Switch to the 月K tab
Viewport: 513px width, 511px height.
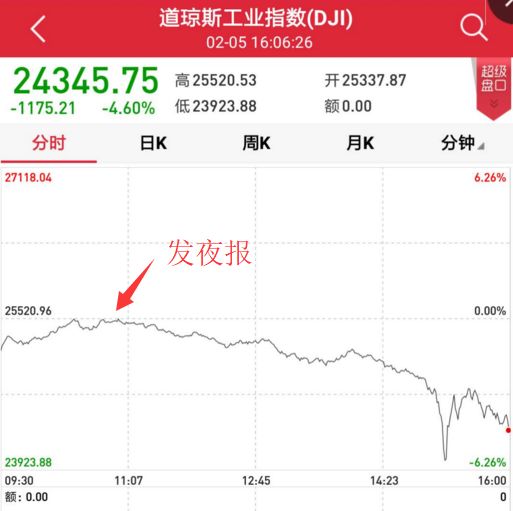pyautogui.click(x=360, y=143)
